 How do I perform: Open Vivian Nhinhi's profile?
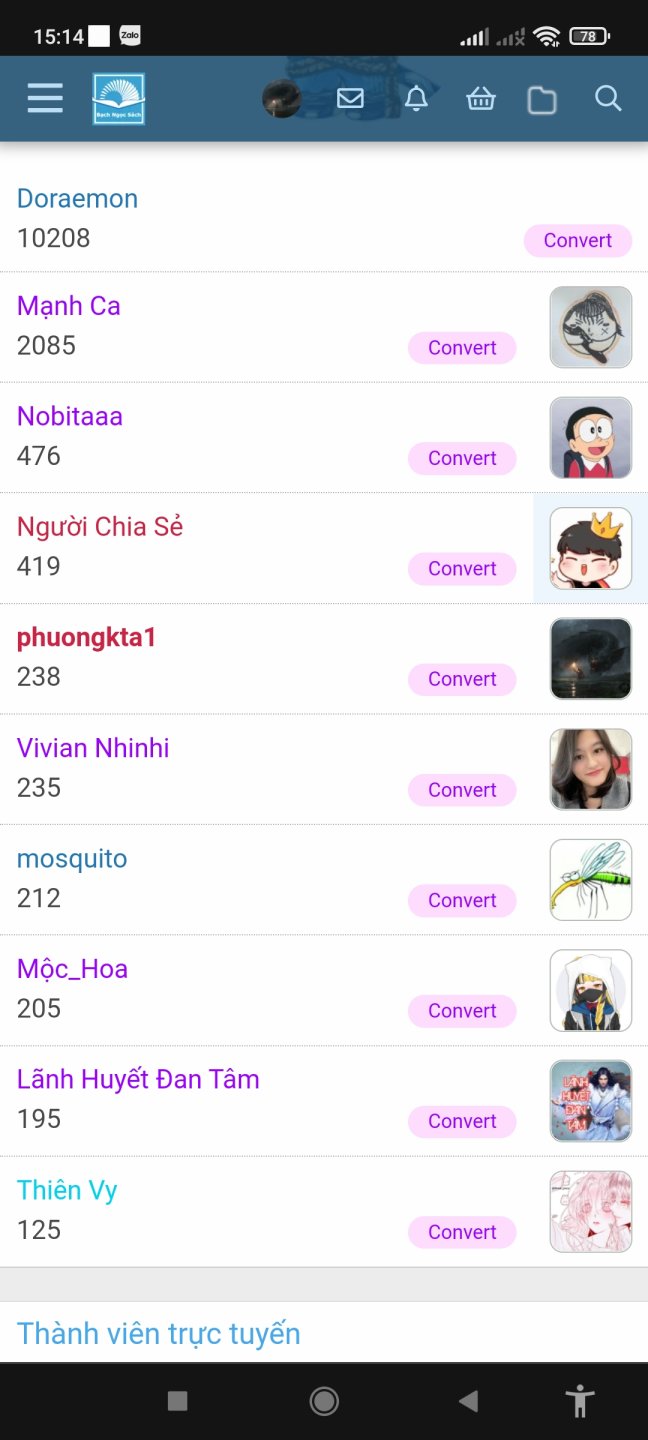click(x=93, y=748)
